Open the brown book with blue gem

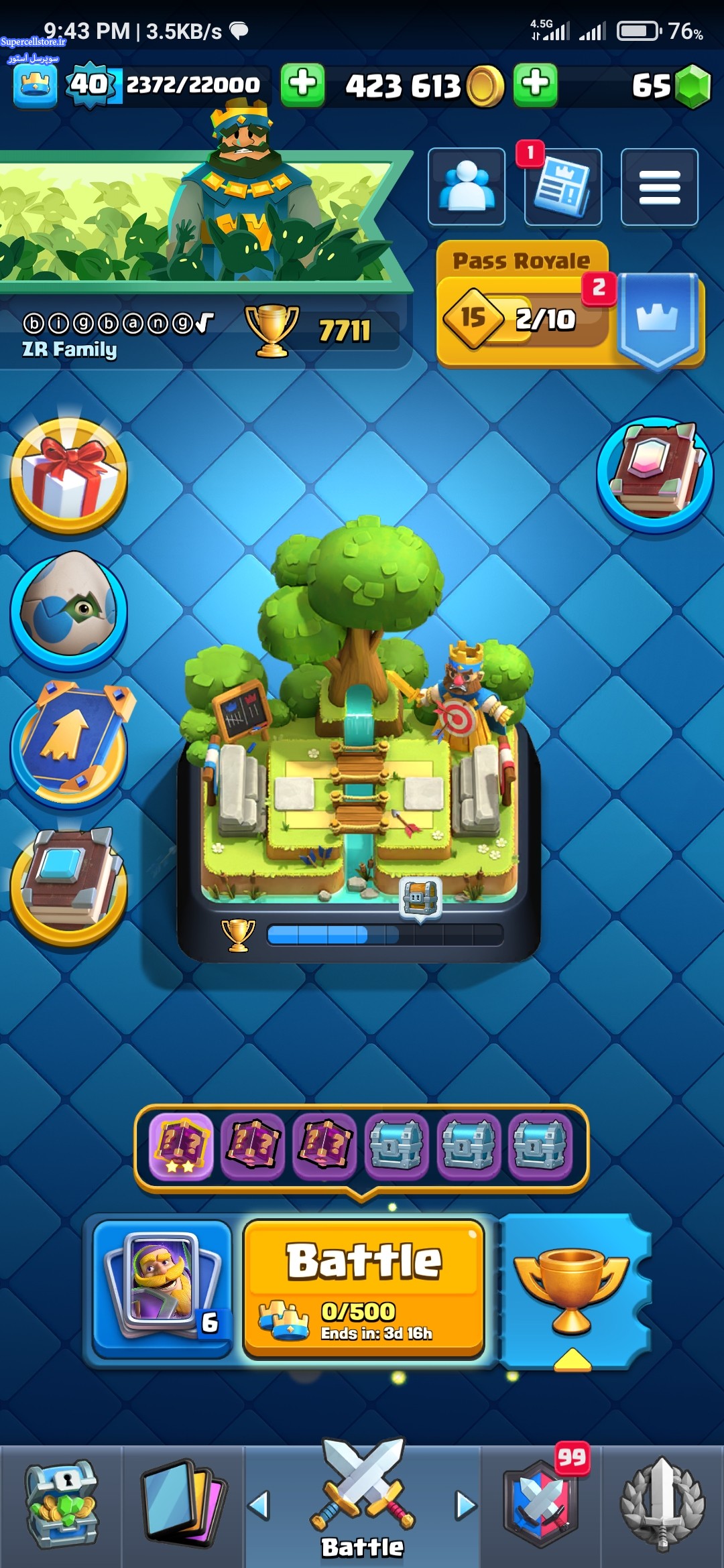[x=68, y=886]
